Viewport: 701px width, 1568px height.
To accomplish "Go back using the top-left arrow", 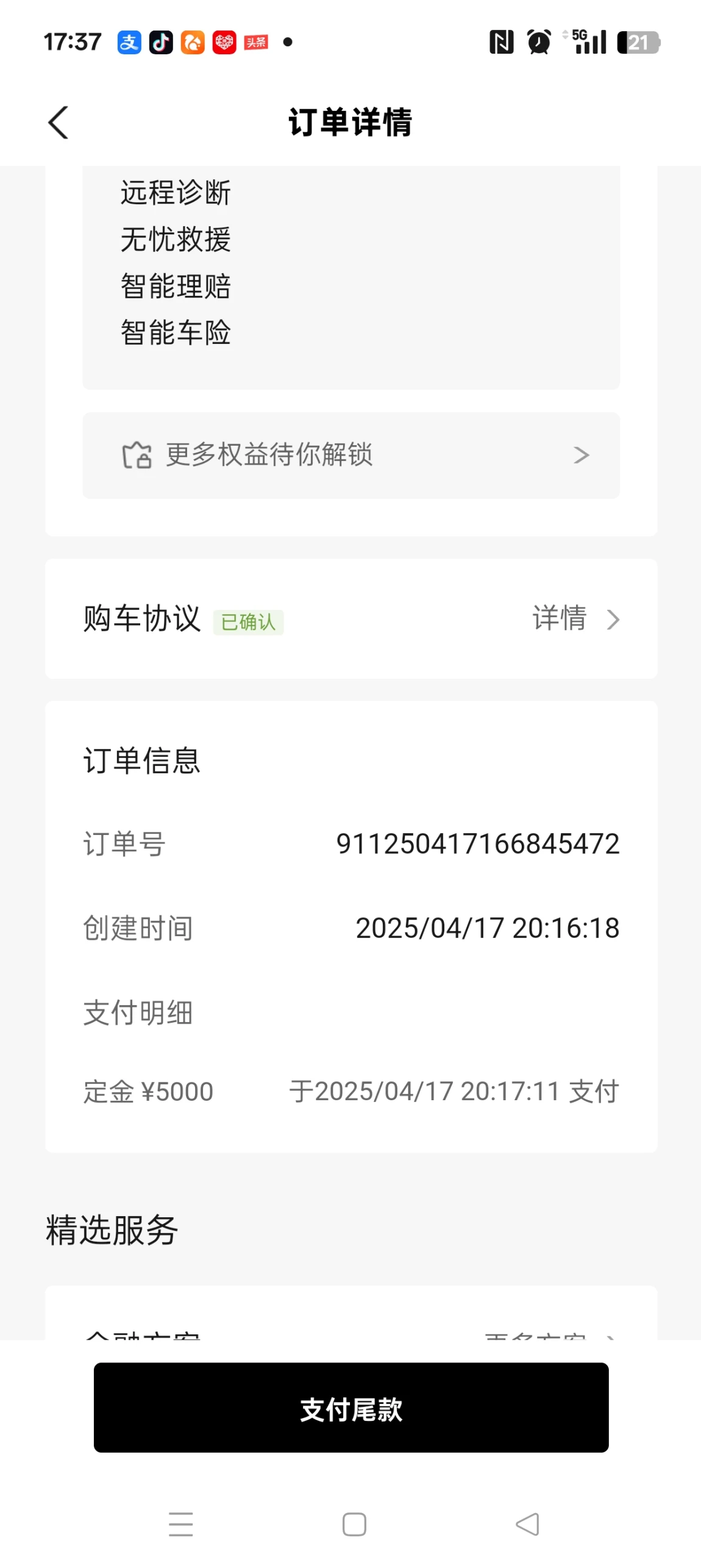I will point(58,123).
